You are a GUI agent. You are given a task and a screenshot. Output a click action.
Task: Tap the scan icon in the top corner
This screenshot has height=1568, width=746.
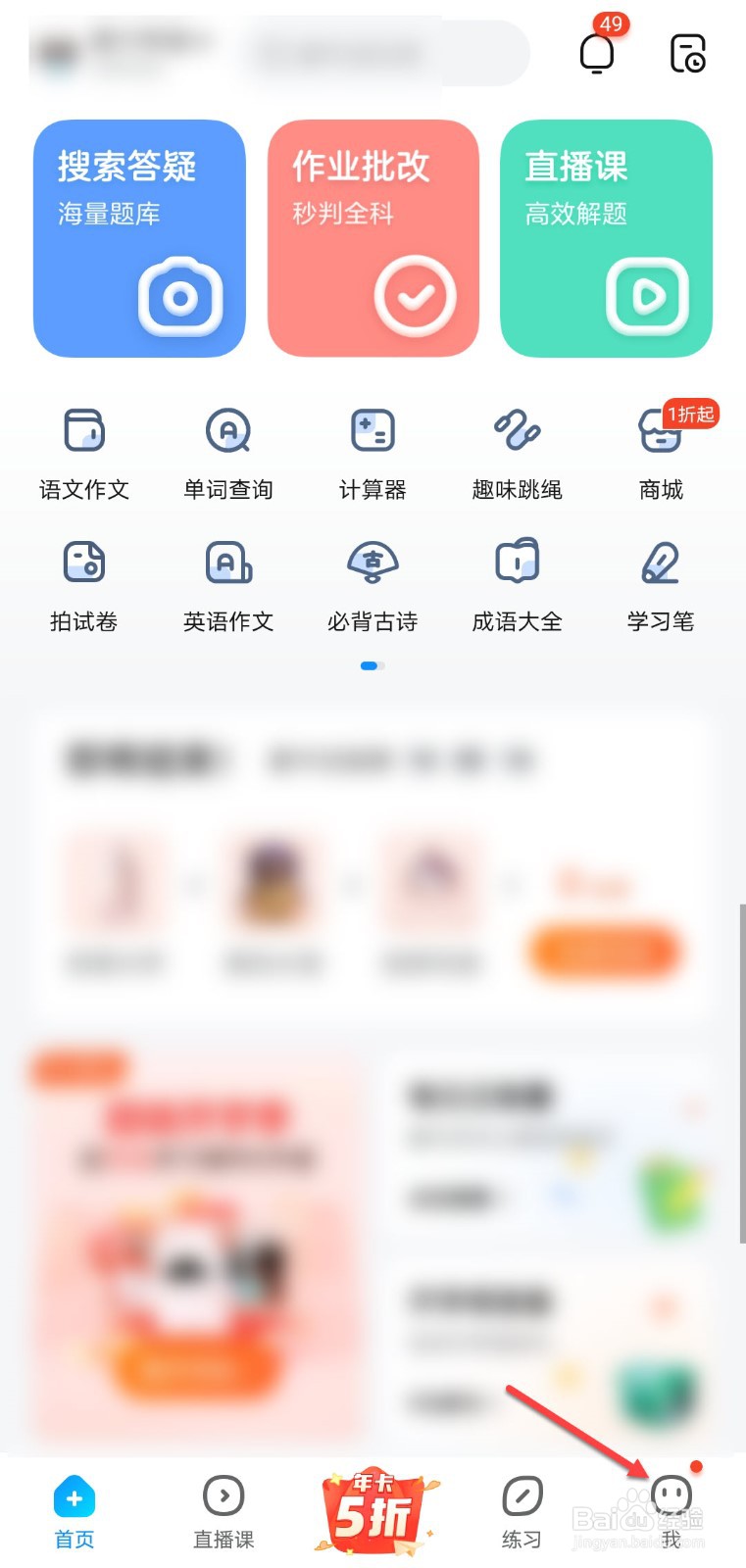click(687, 54)
